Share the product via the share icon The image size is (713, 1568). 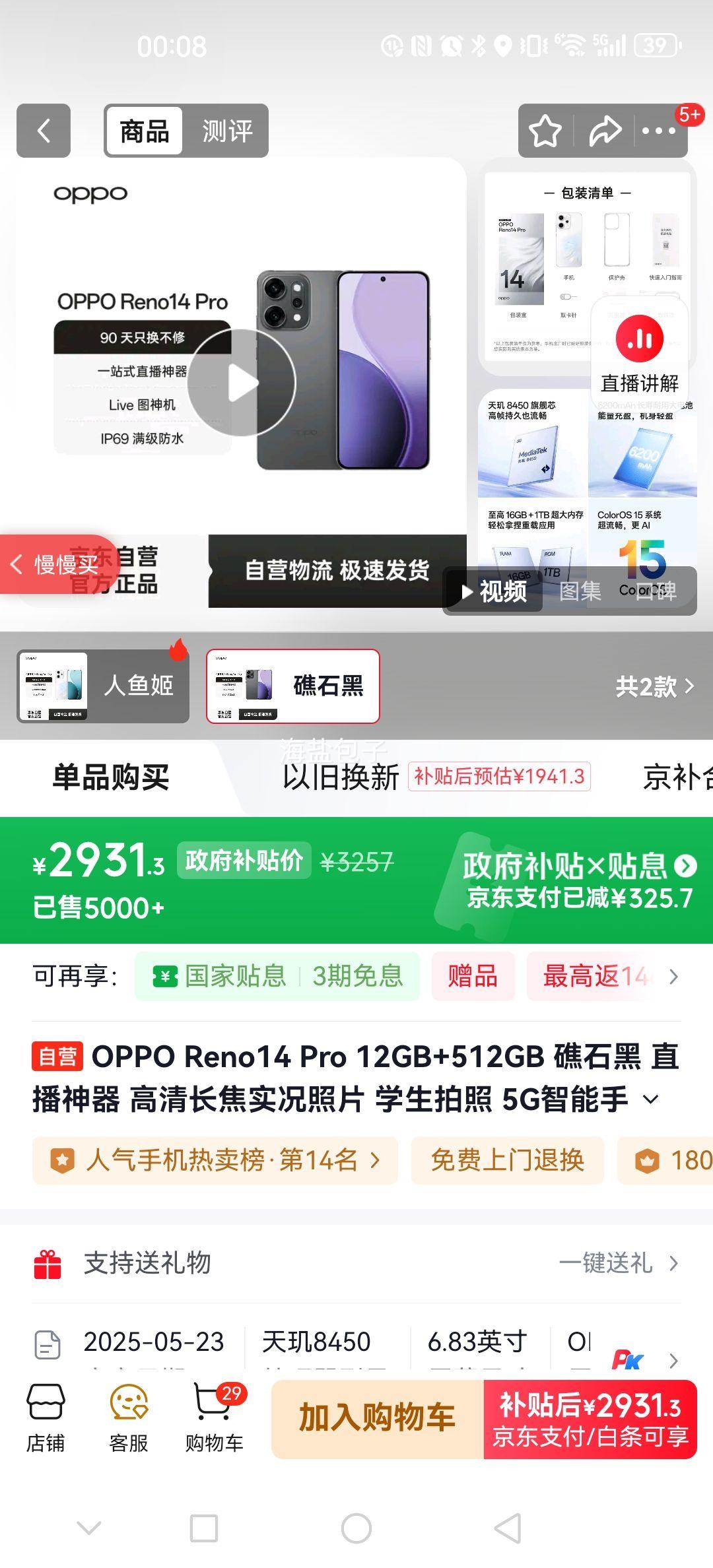pos(605,131)
